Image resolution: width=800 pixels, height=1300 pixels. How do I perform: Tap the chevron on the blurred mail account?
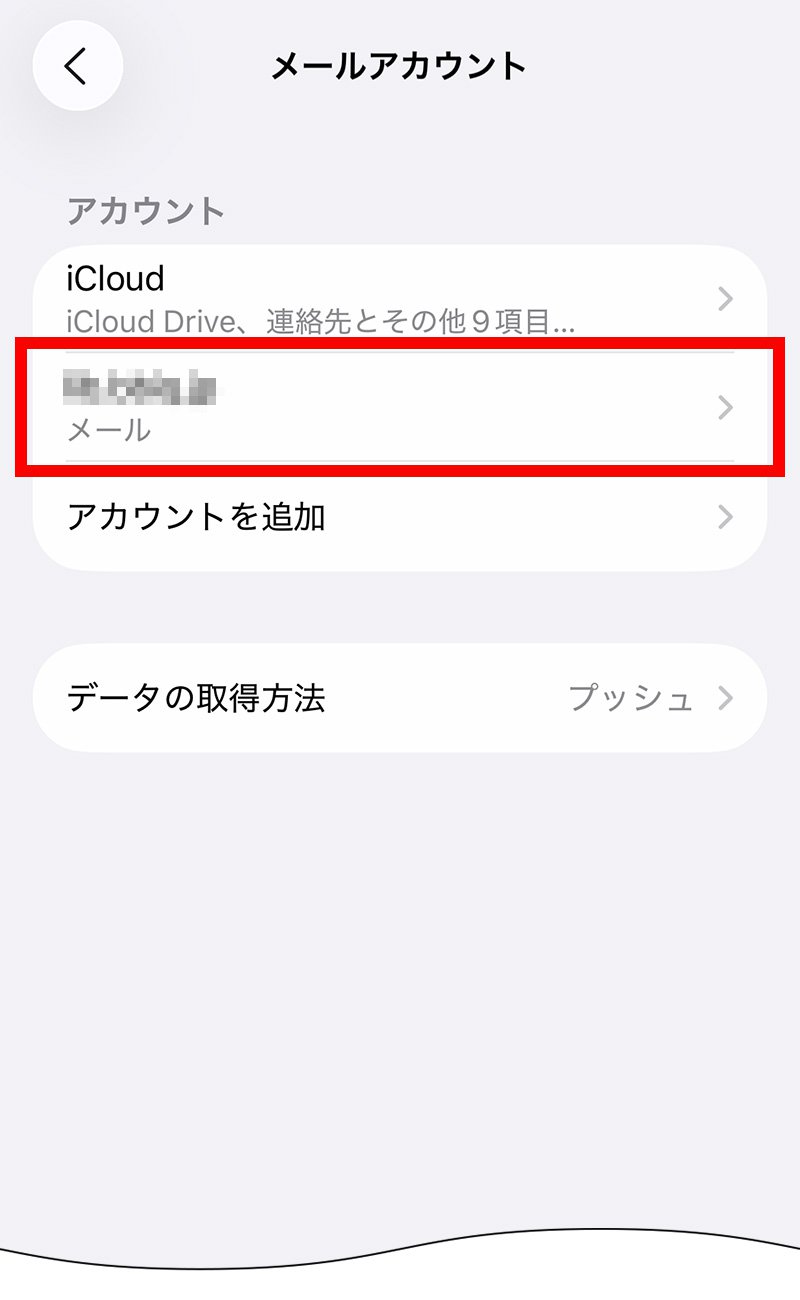pos(726,407)
